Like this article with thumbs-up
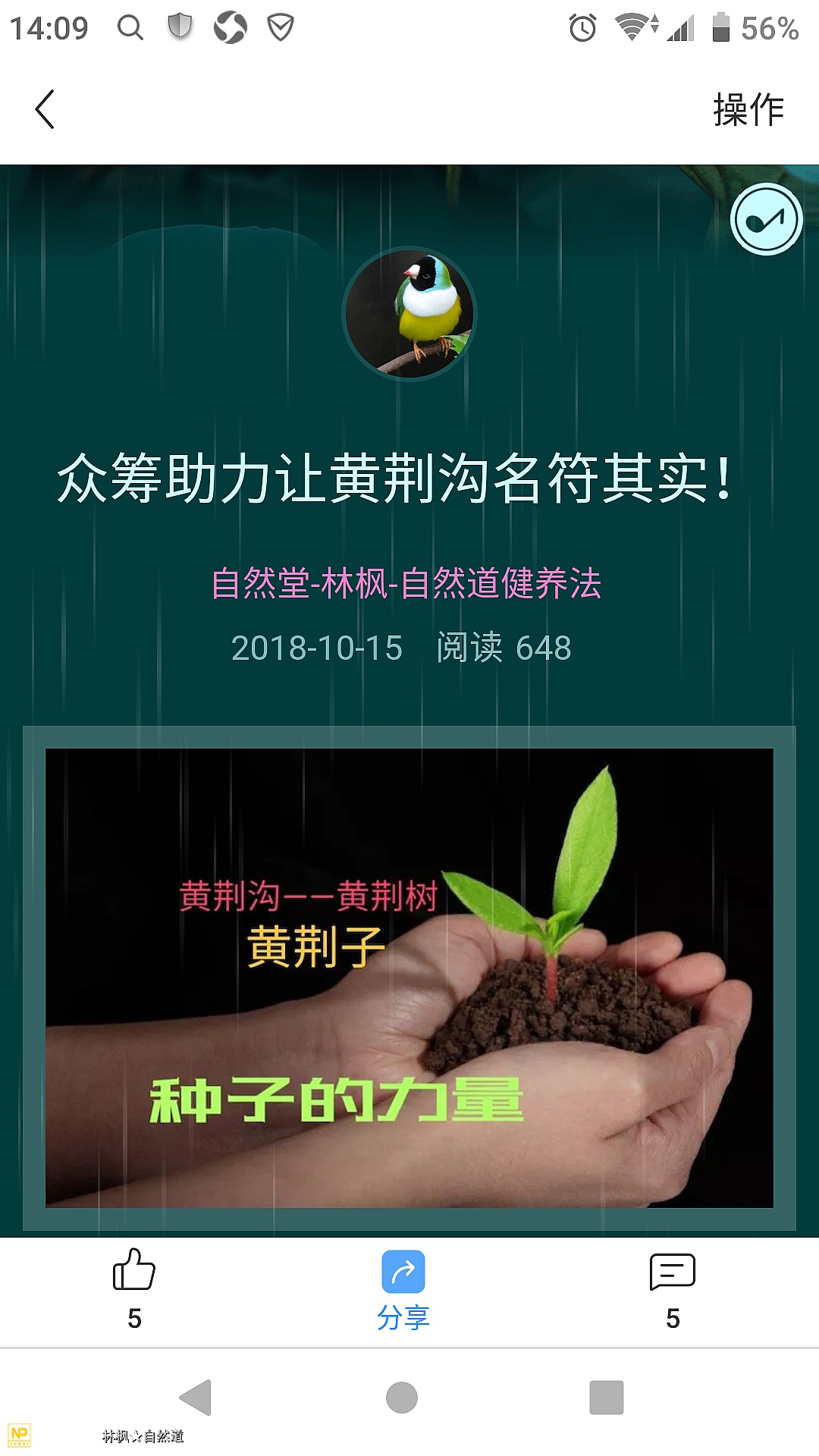The height and width of the screenshot is (1456, 819). coord(134,1272)
